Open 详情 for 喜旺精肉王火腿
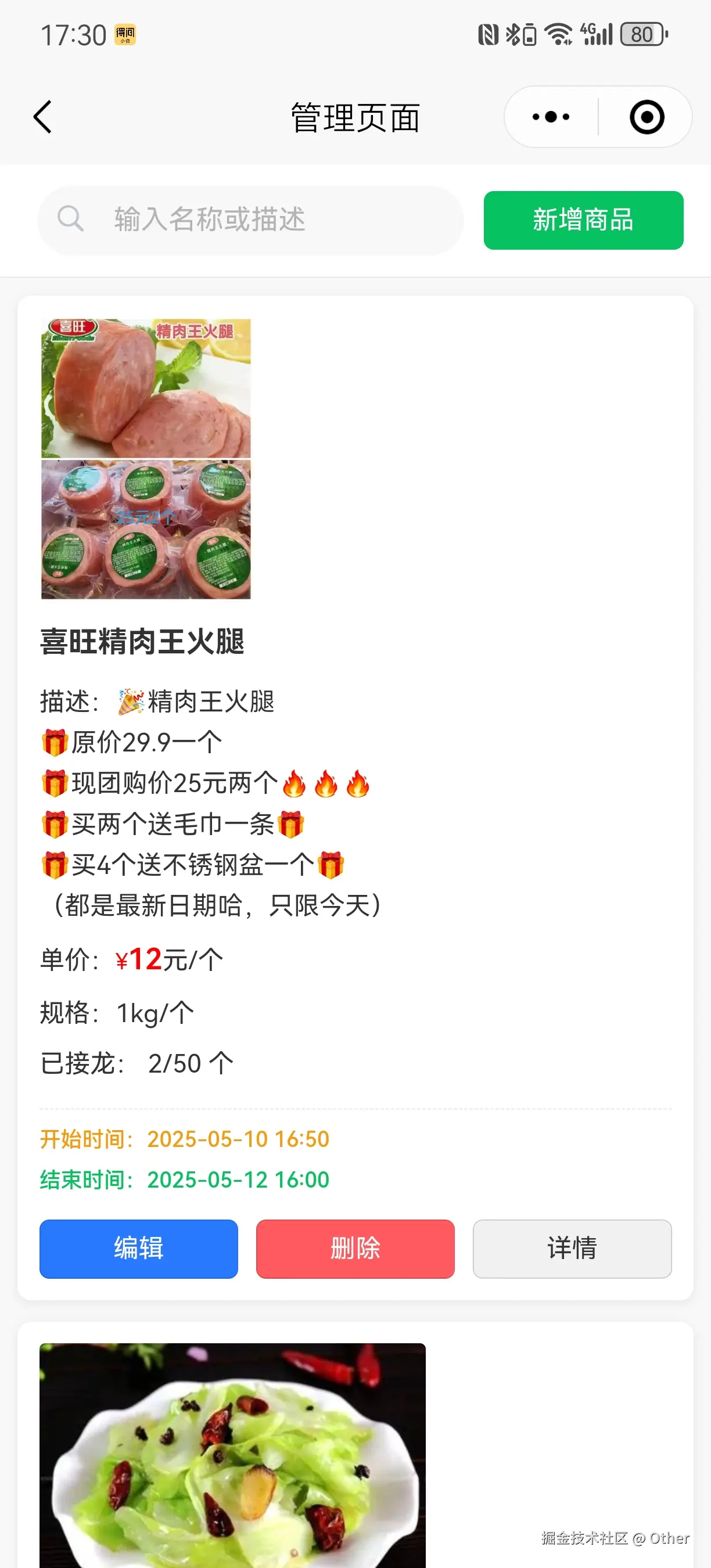Viewport: 711px width, 1568px height. pyautogui.click(x=572, y=1249)
